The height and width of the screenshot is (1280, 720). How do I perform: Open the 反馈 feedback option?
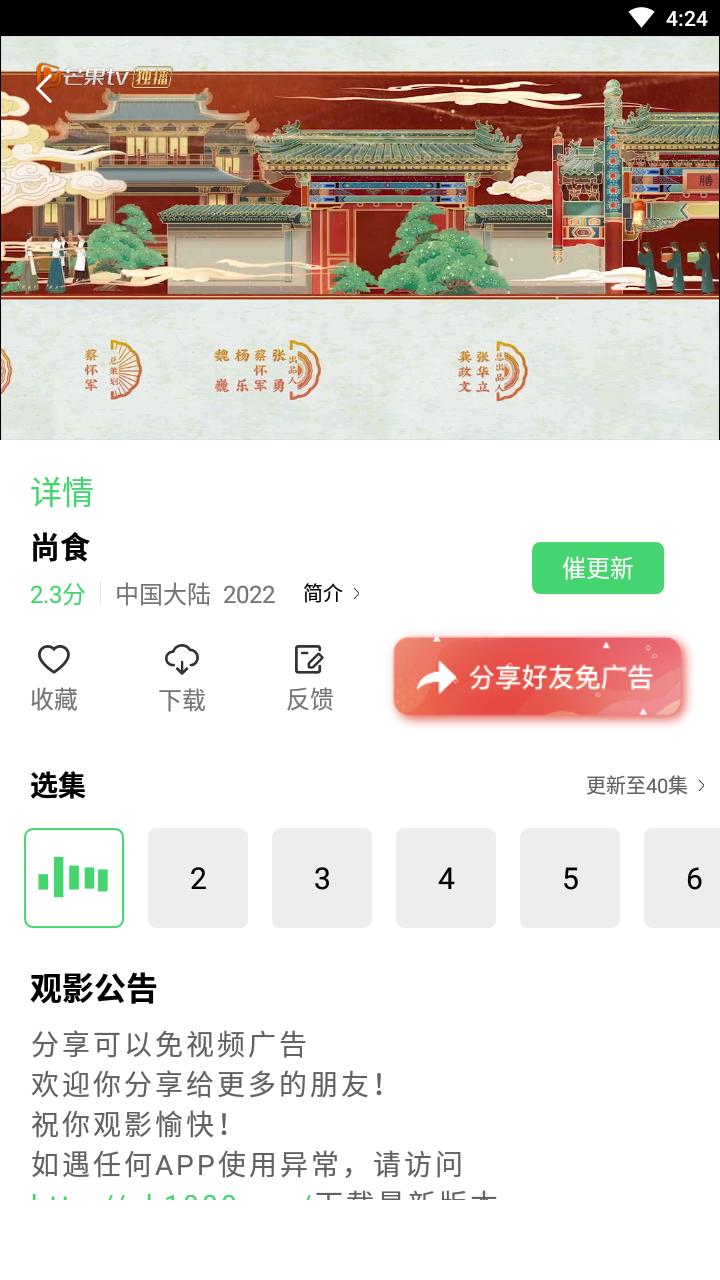coord(310,677)
